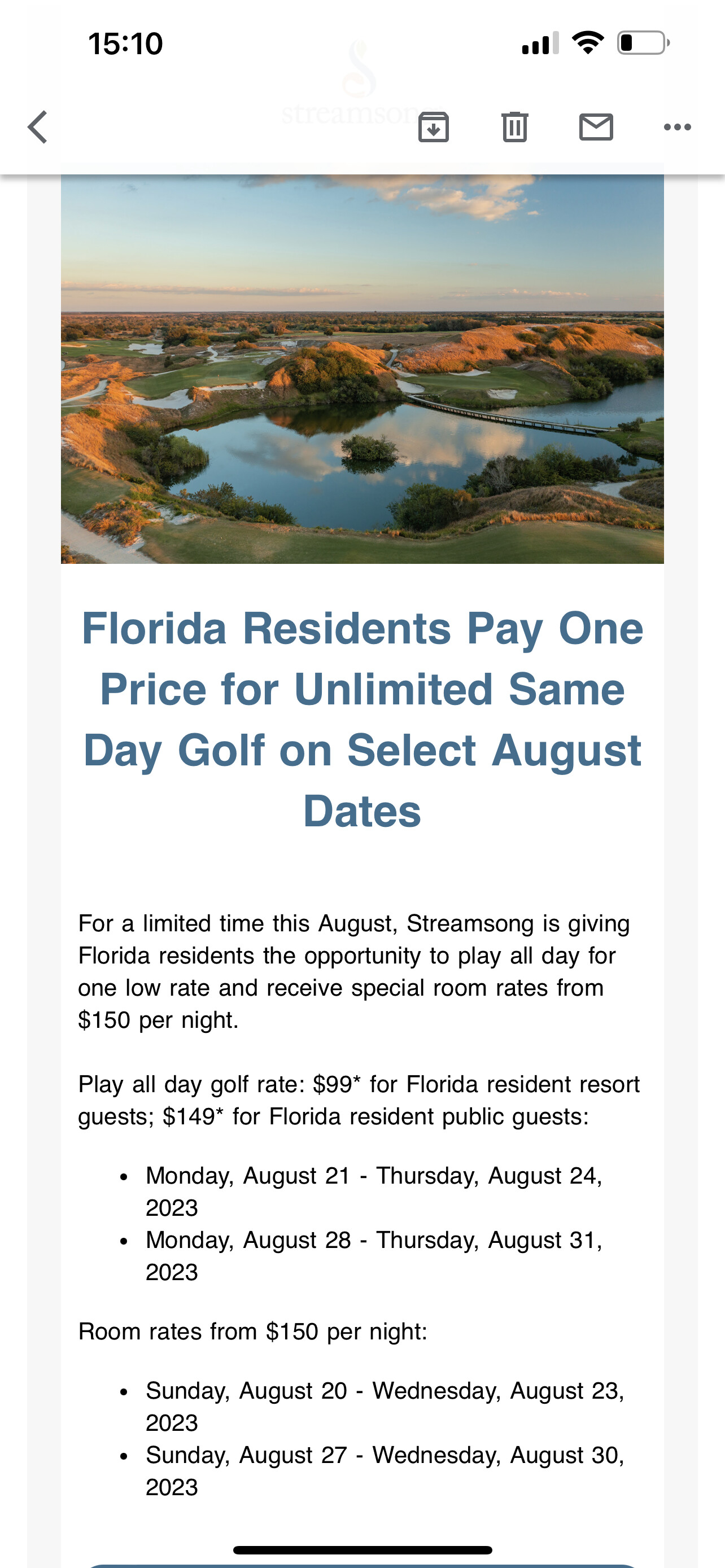Mark this email as unread
This screenshot has height=1568, width=725.
(x=595, y=127)
